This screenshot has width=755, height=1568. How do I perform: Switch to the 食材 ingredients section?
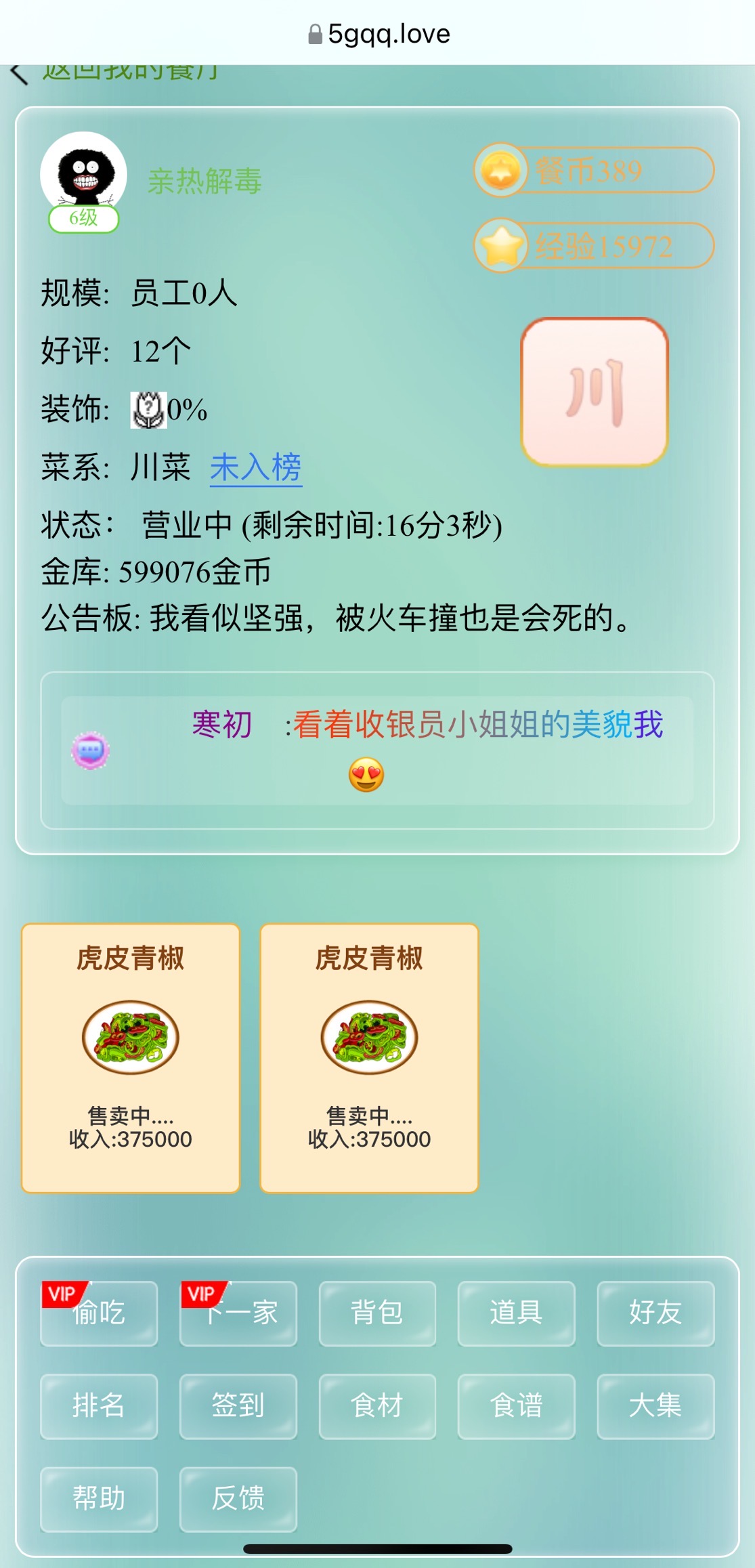point(377,1406)
